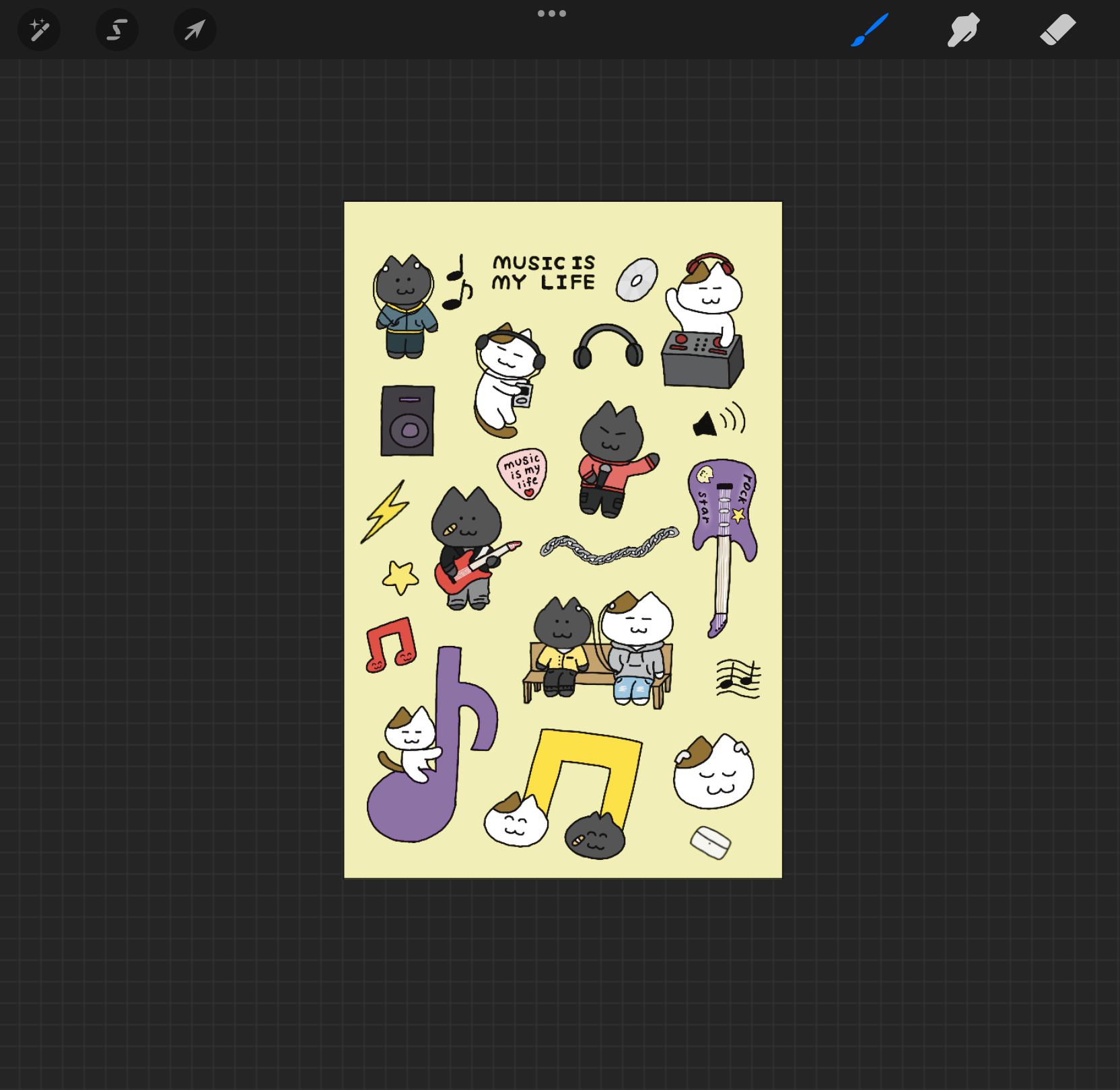
Task: Activate the selection tool
Action: pyautogui.click(x=117, y=30)
